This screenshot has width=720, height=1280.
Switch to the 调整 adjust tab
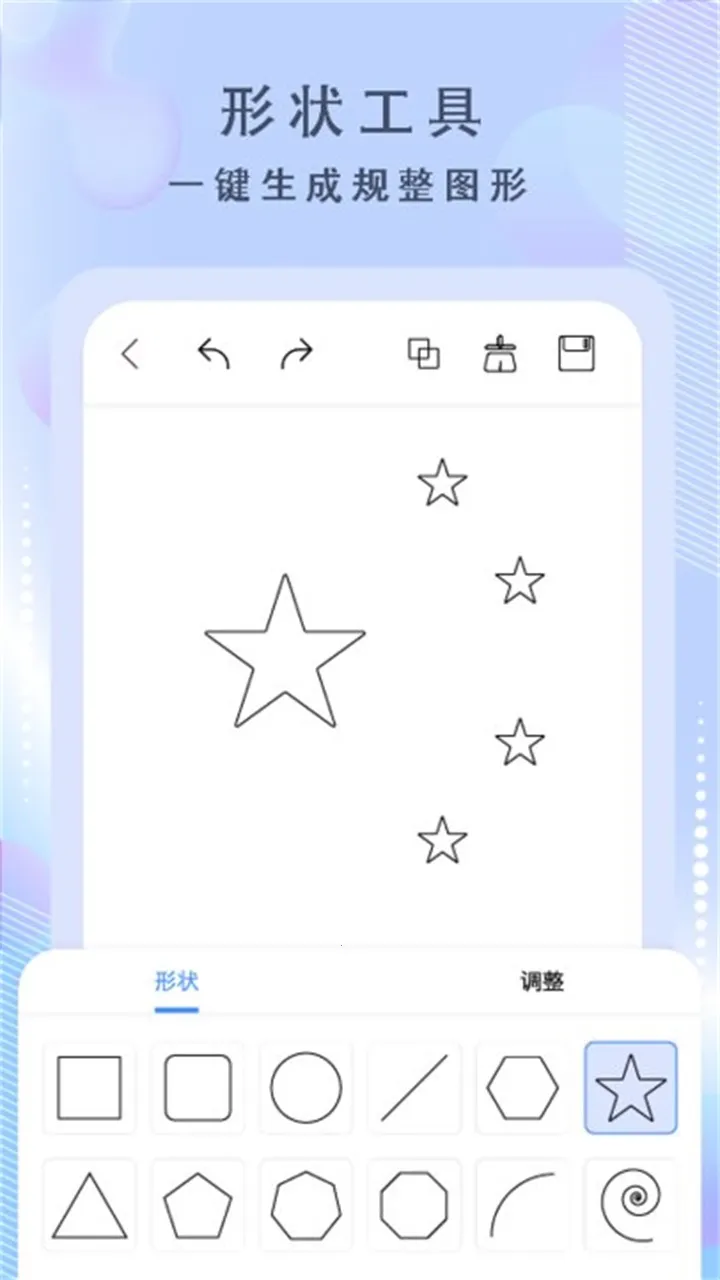click(541, 982)
